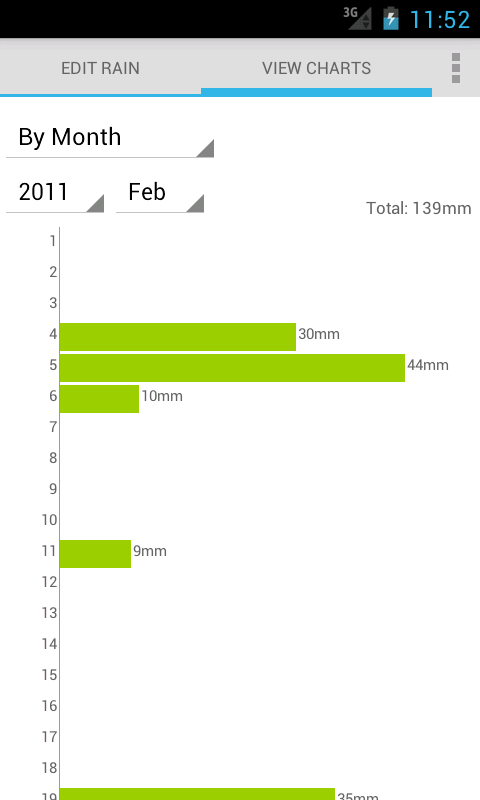Open the 2011 year picker
The height and width of the screenshot is (800, 480).
pyautogui.click(x=55, y=193)
